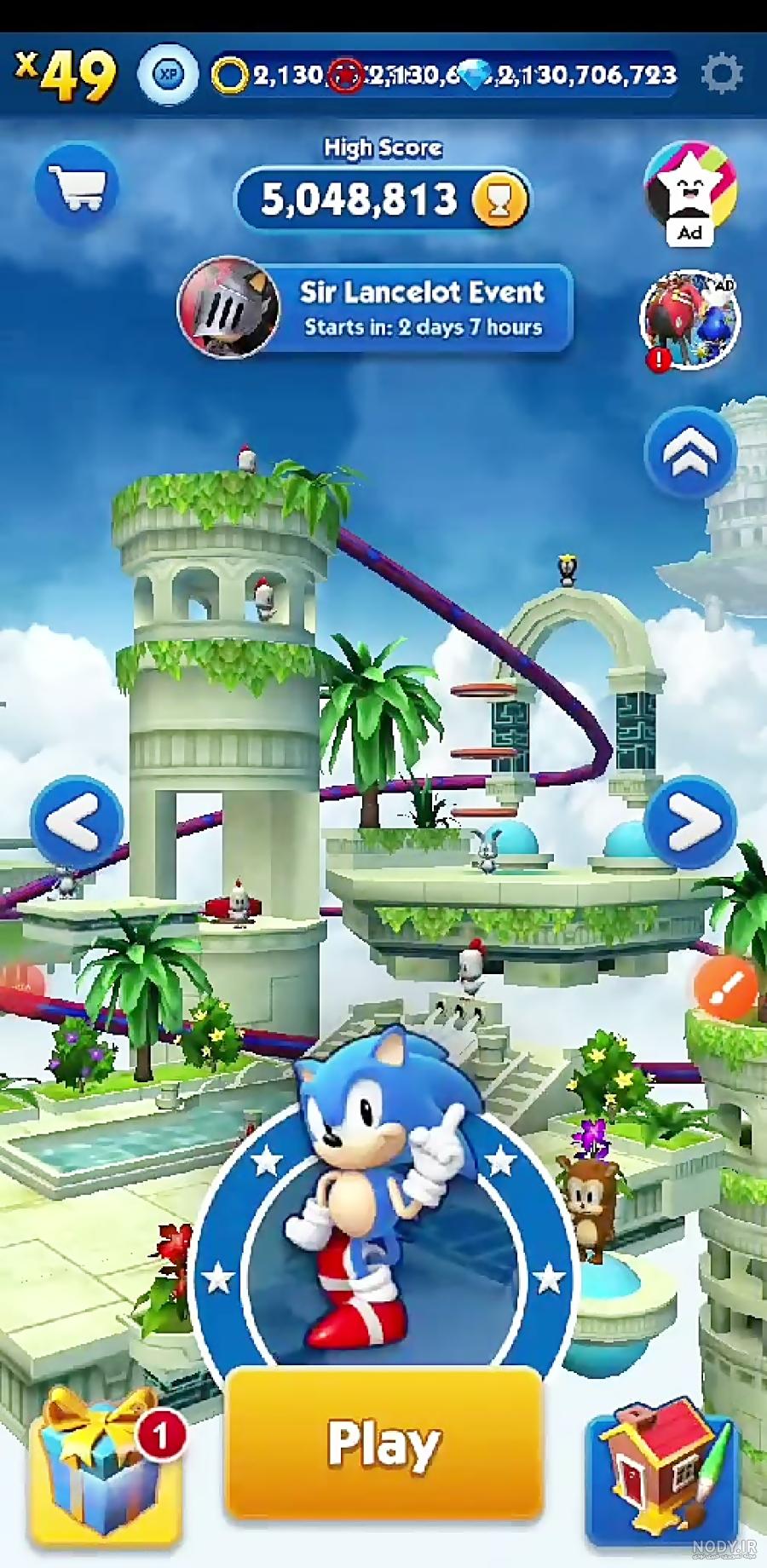Switch to the next character
This screenshot has height=1568, width=767.
pyautogui.click(x=690, y=822)
